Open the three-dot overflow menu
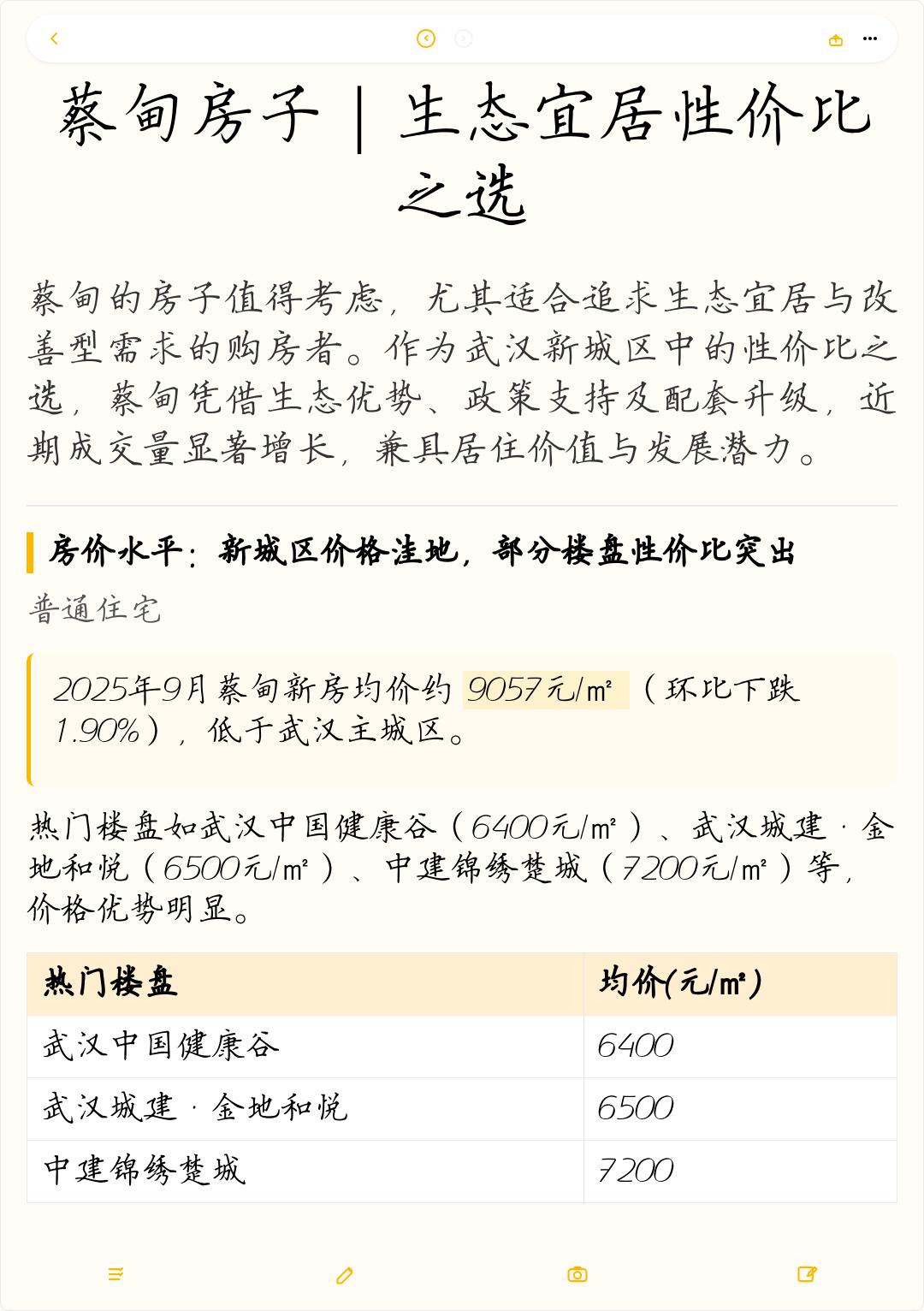The width and height of the screenshot is (924, 1311). [870, 39]
